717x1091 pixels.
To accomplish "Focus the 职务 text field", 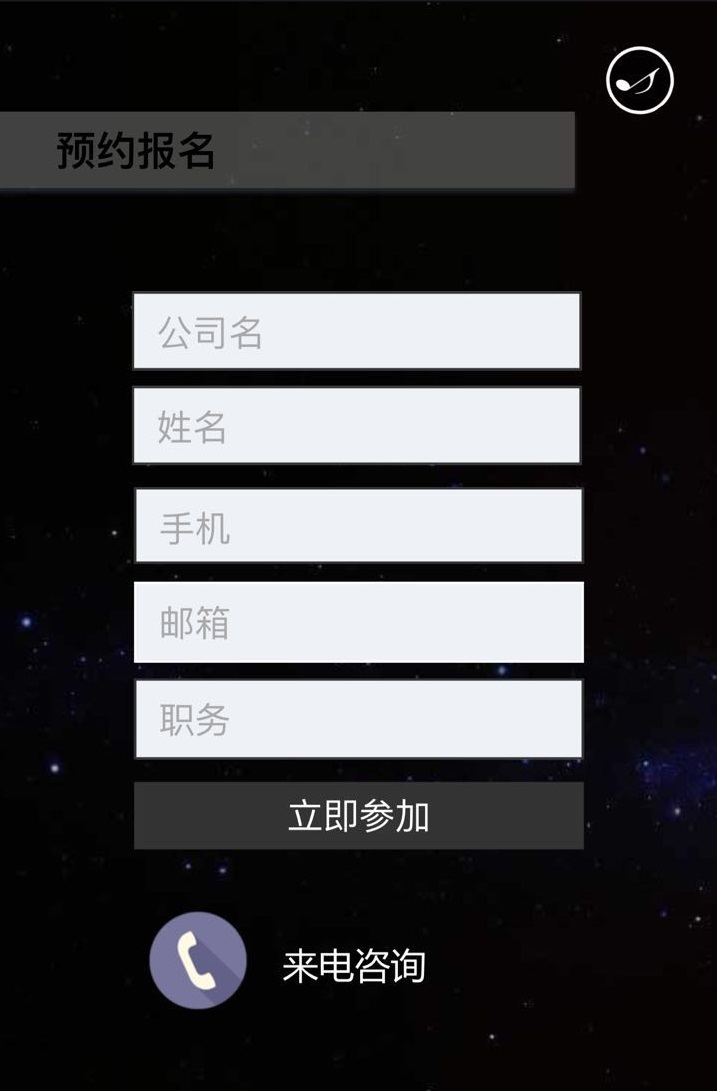I will 358,719.
